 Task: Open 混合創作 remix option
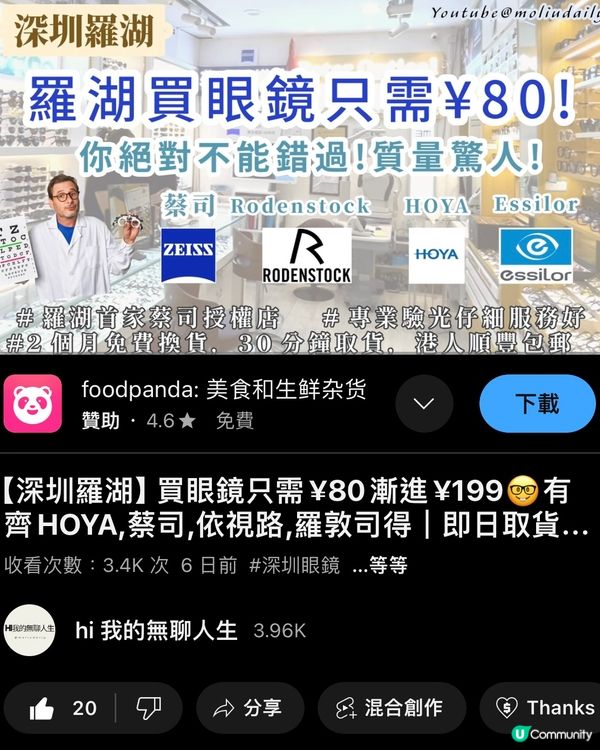[391, 708]
